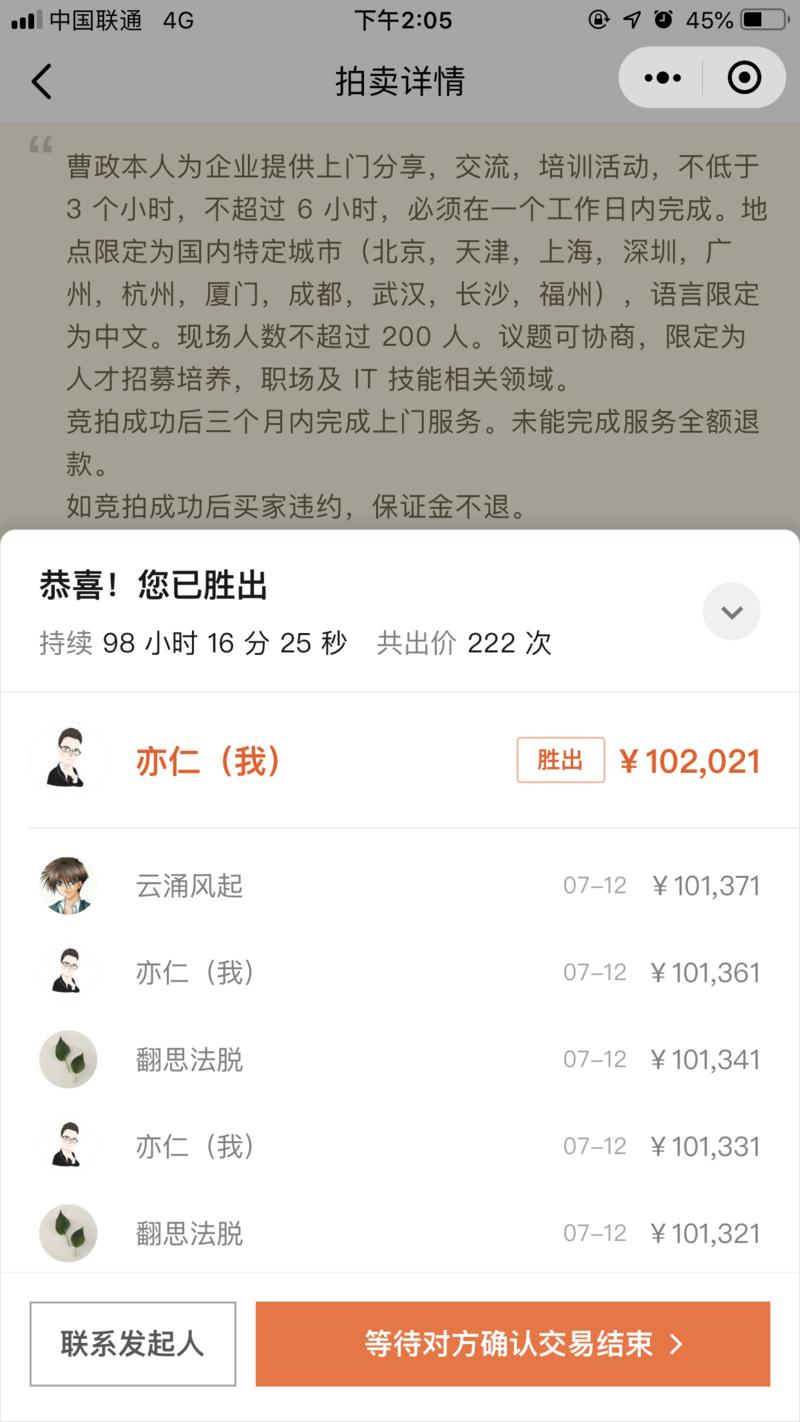Image resolution: width=800 pixels, height=1422 pixels.
Task: Click 联系发起人 to contact the organizer
Action: (x=132, y=1345)
